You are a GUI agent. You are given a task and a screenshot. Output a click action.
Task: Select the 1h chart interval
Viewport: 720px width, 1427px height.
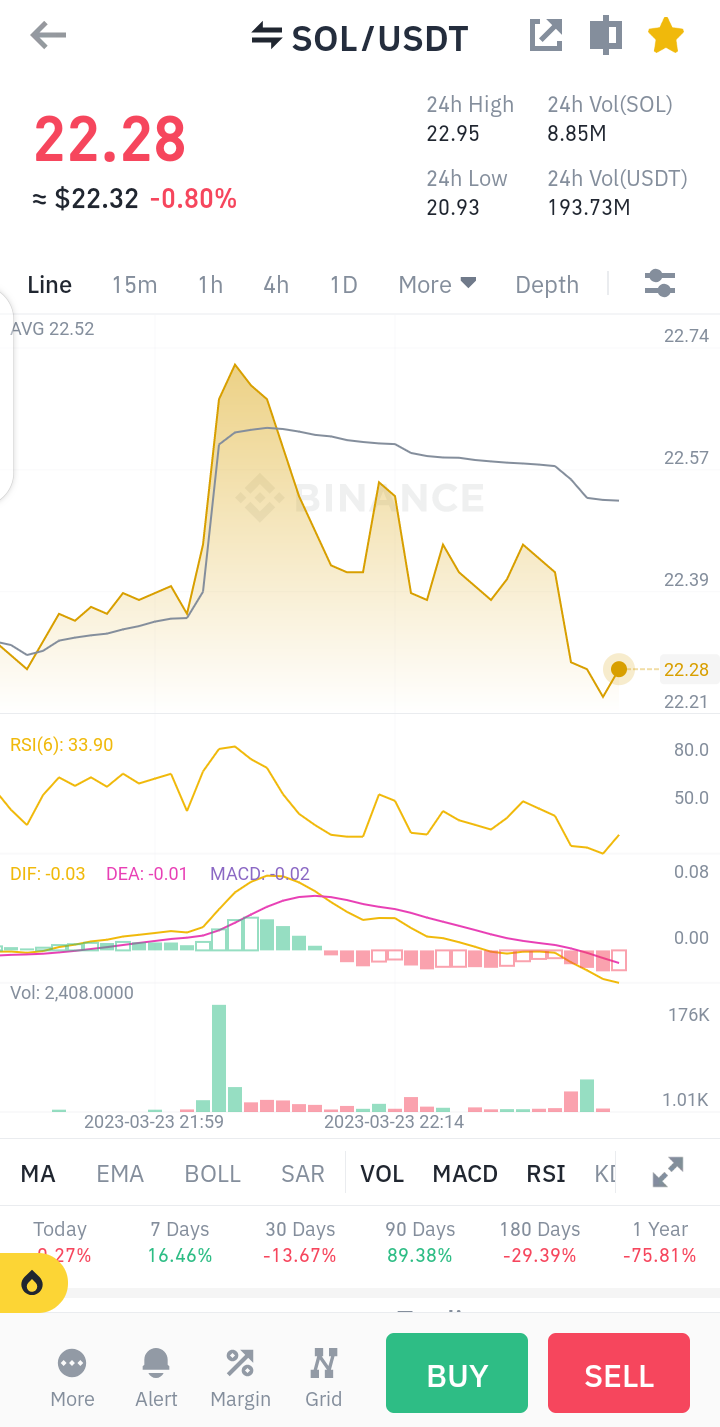[x=210, y=285]
